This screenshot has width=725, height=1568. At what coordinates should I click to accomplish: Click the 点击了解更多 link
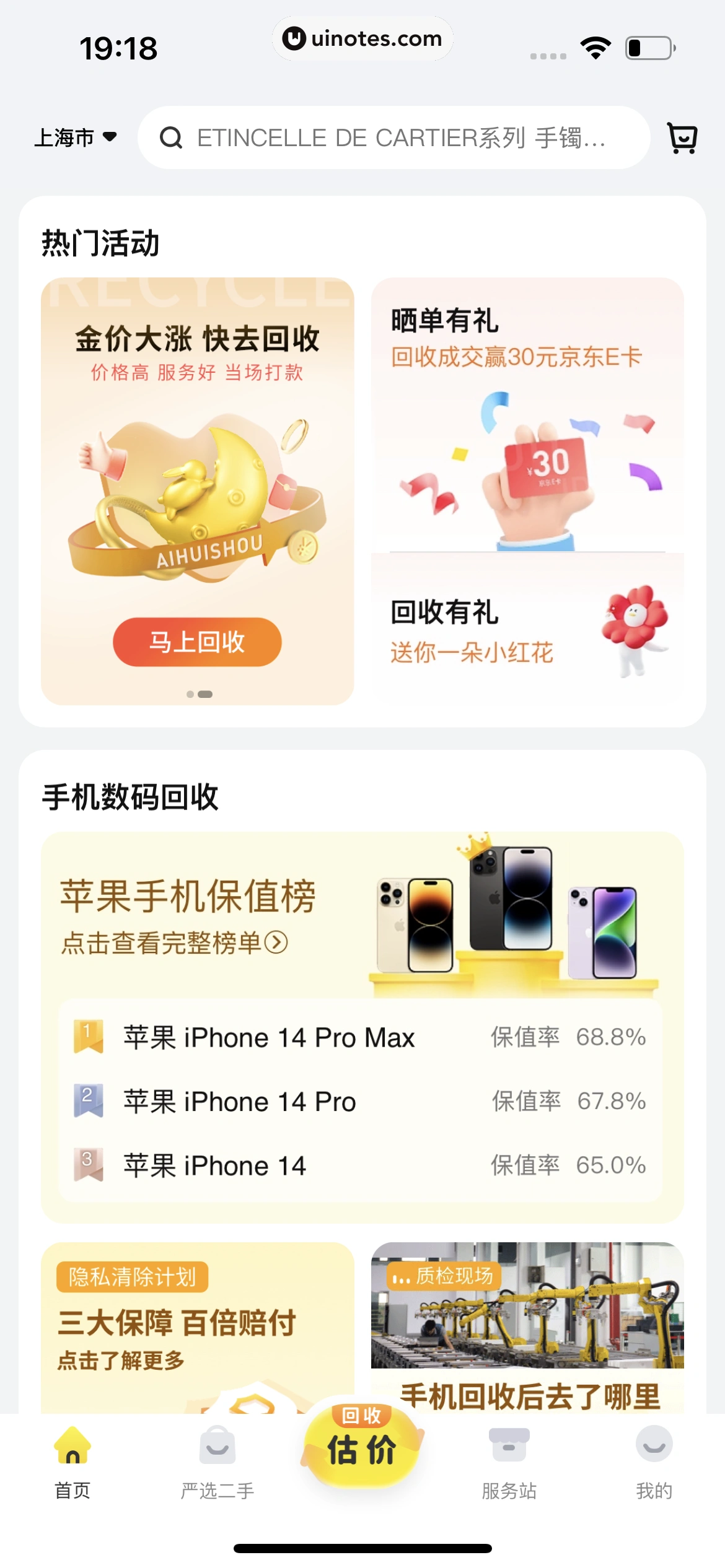click(120, 1359)
